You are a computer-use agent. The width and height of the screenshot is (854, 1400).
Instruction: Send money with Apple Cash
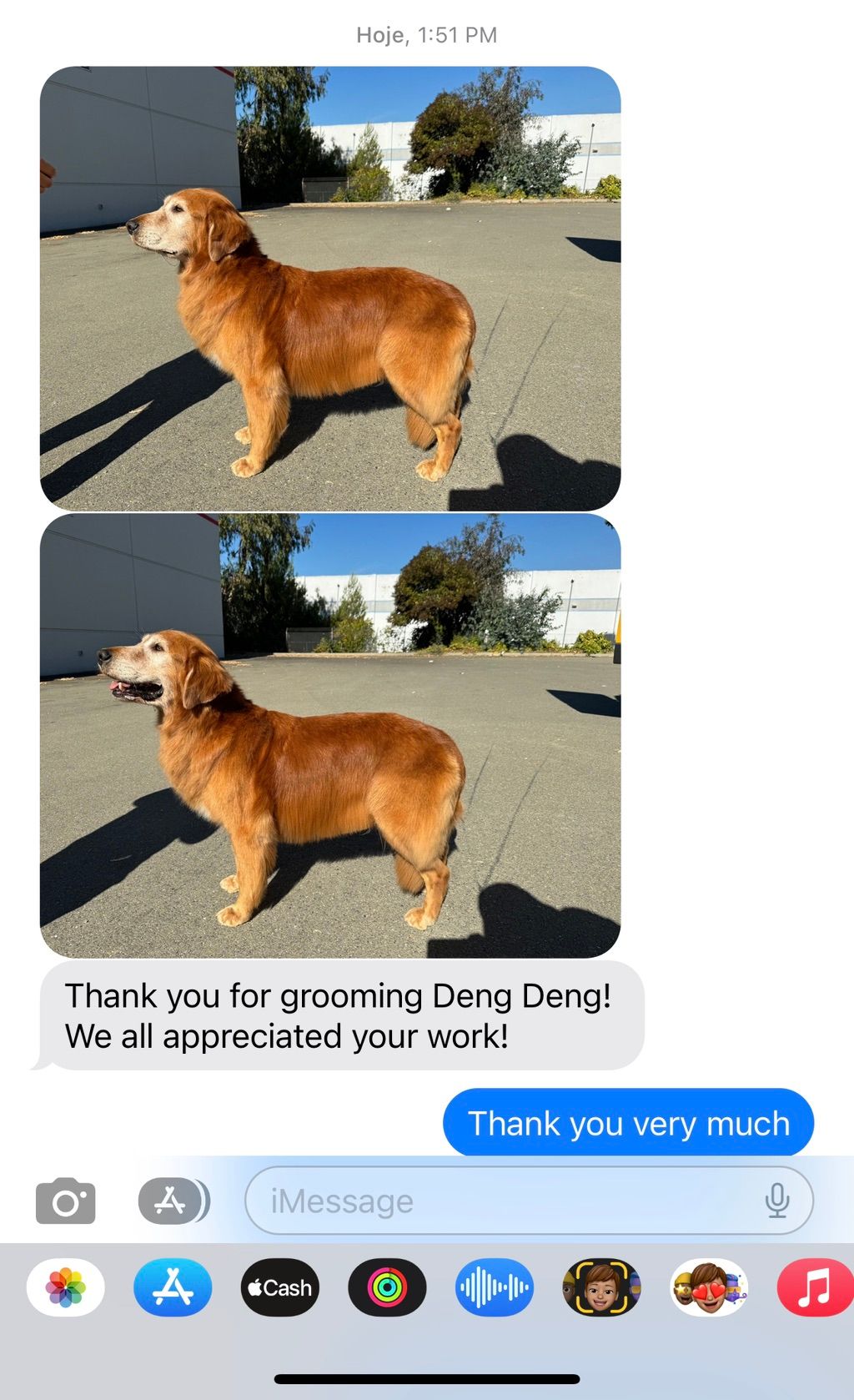pos(279,1287)
